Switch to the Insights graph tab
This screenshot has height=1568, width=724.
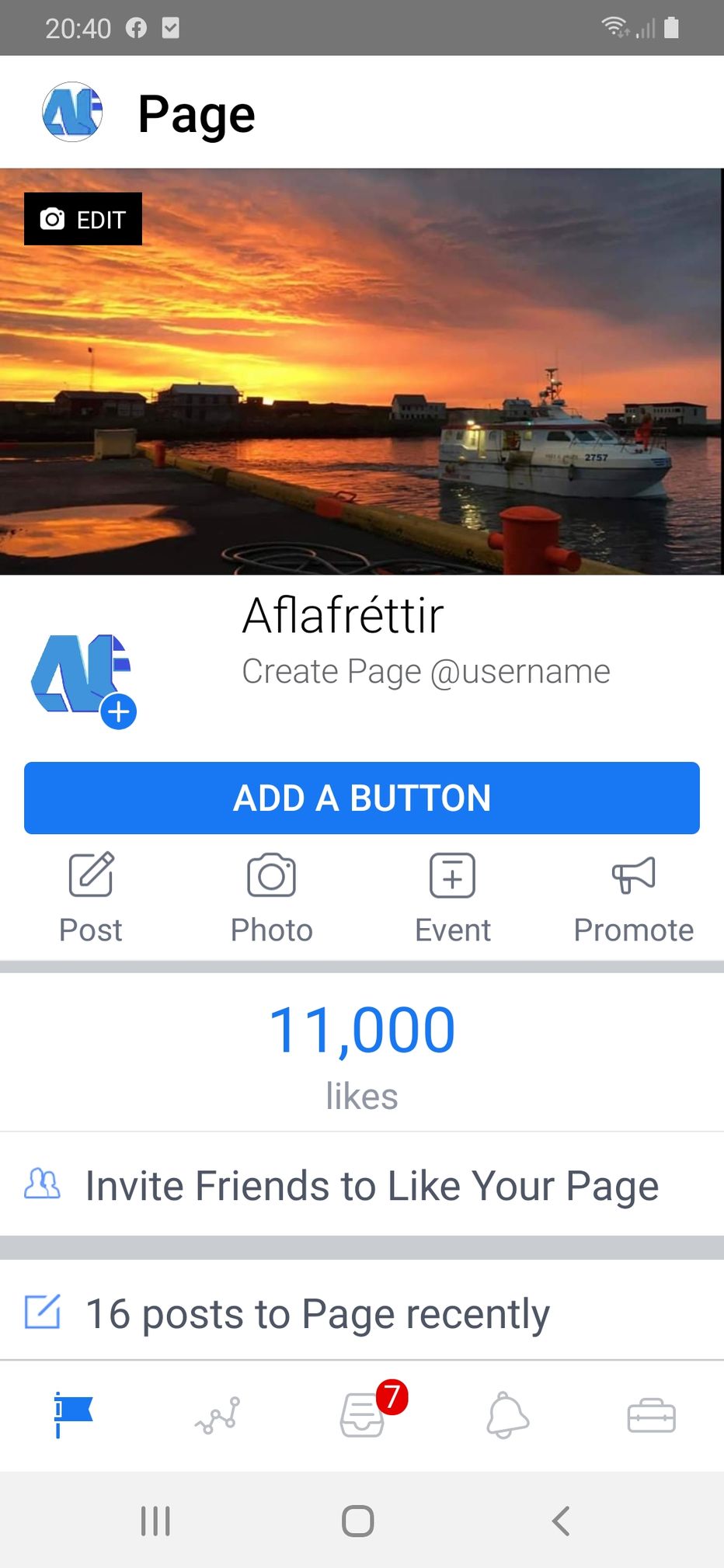tap(218, 1415)
